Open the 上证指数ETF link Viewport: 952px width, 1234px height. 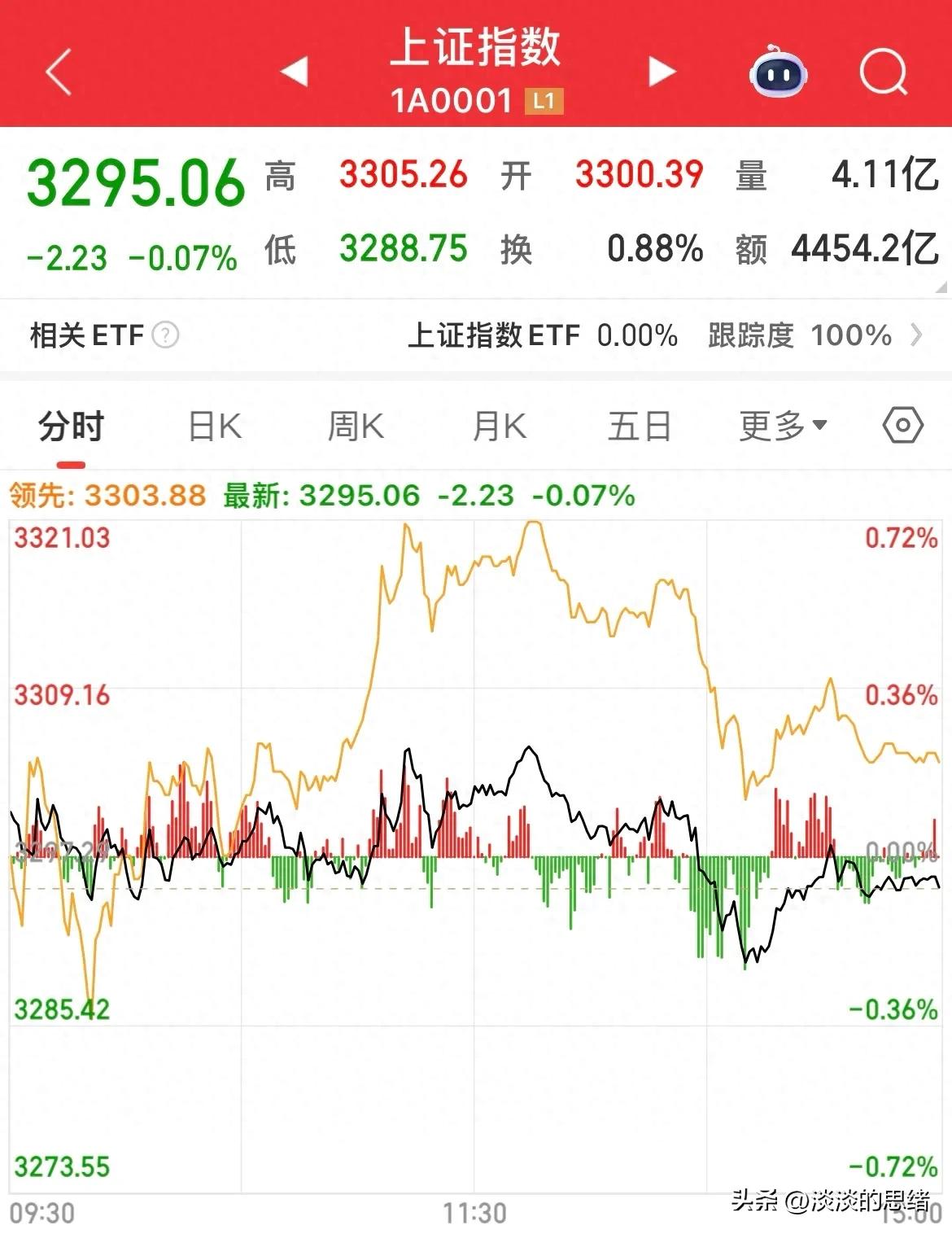coord(495,335)
